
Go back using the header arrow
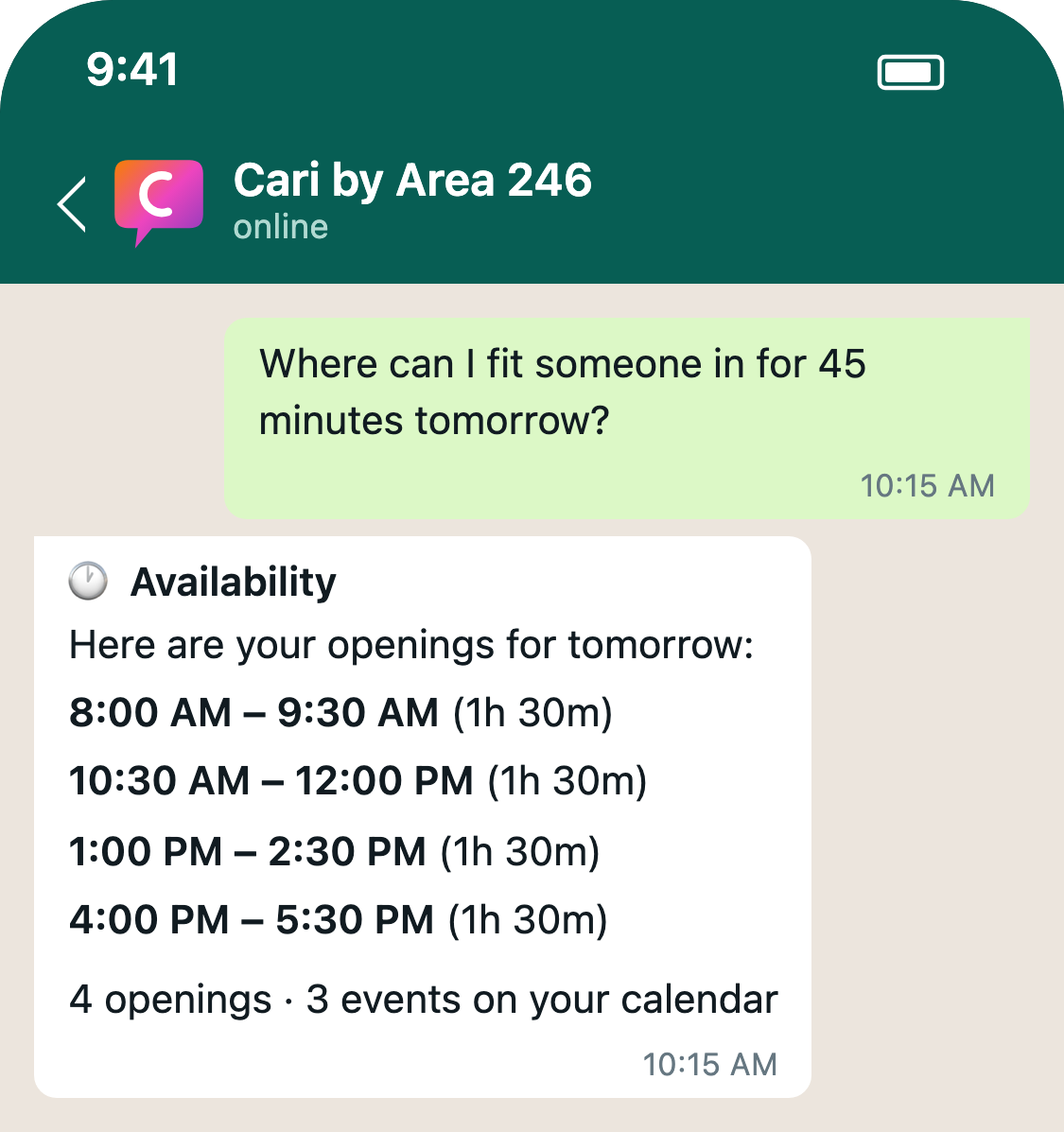(x=72, y=203)
